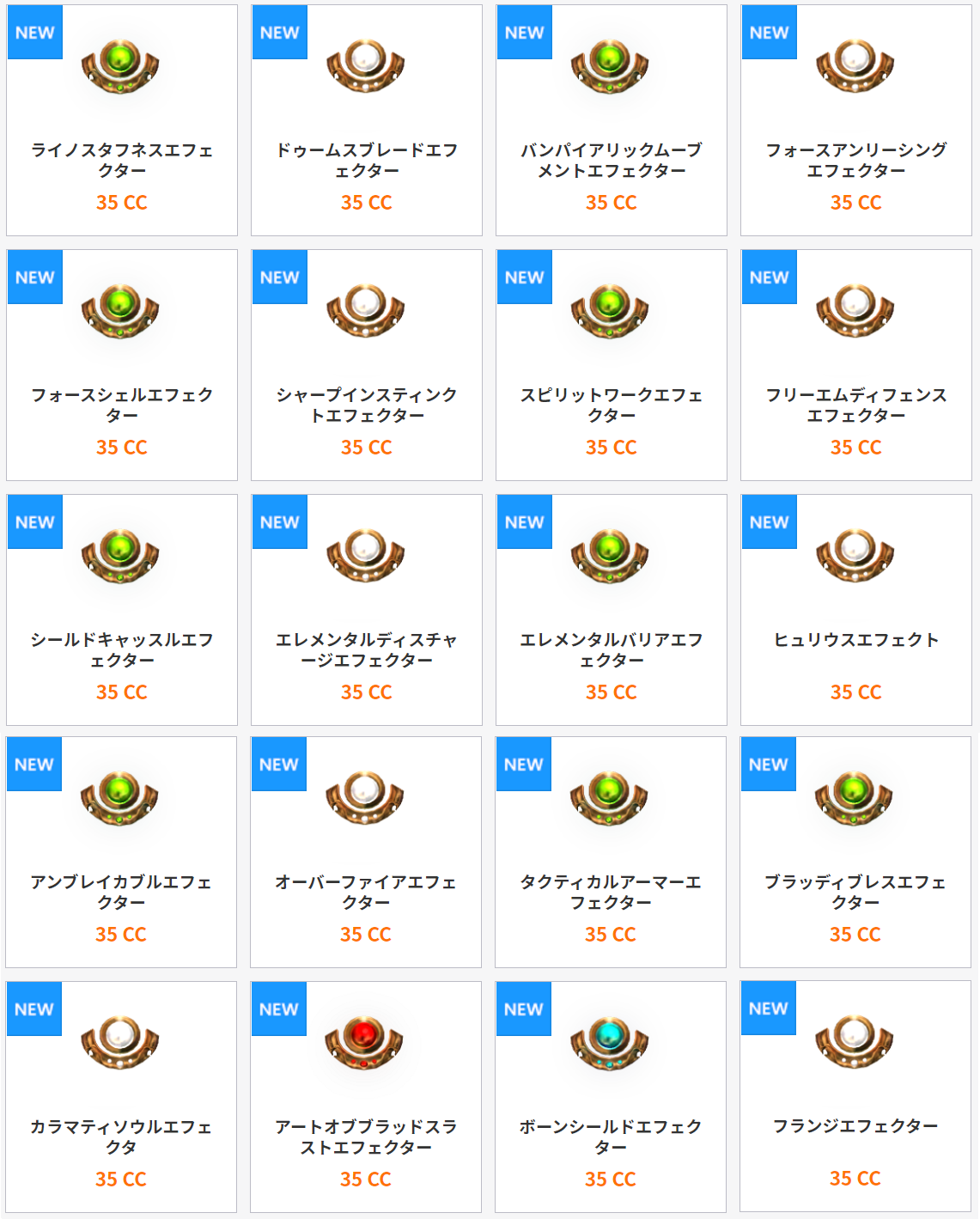
Task: Open シャープインスティンクトエフェクター product tile
Action: pos(366,365)
